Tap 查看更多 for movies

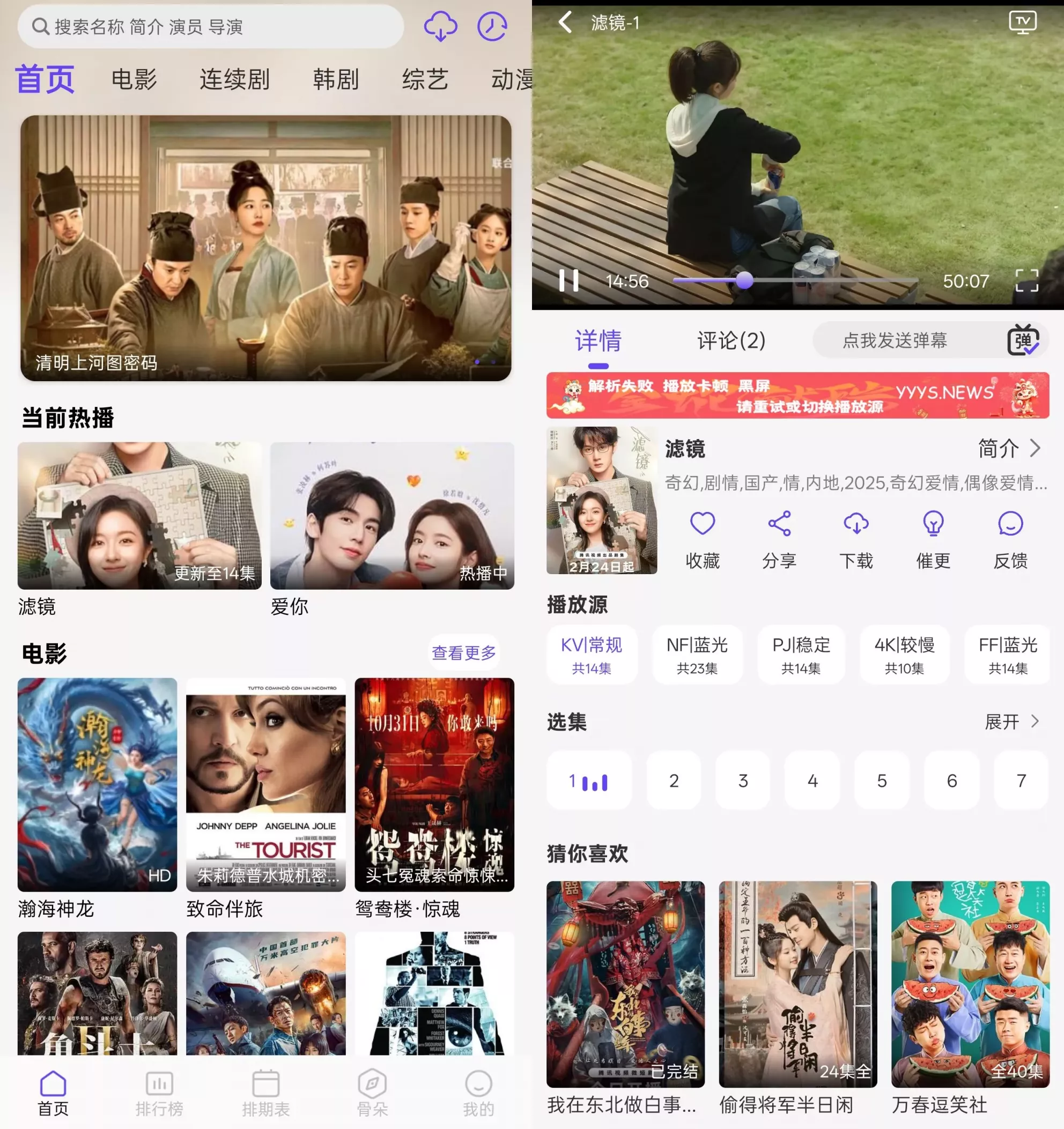pyautogui.click(x=463, y=653)
